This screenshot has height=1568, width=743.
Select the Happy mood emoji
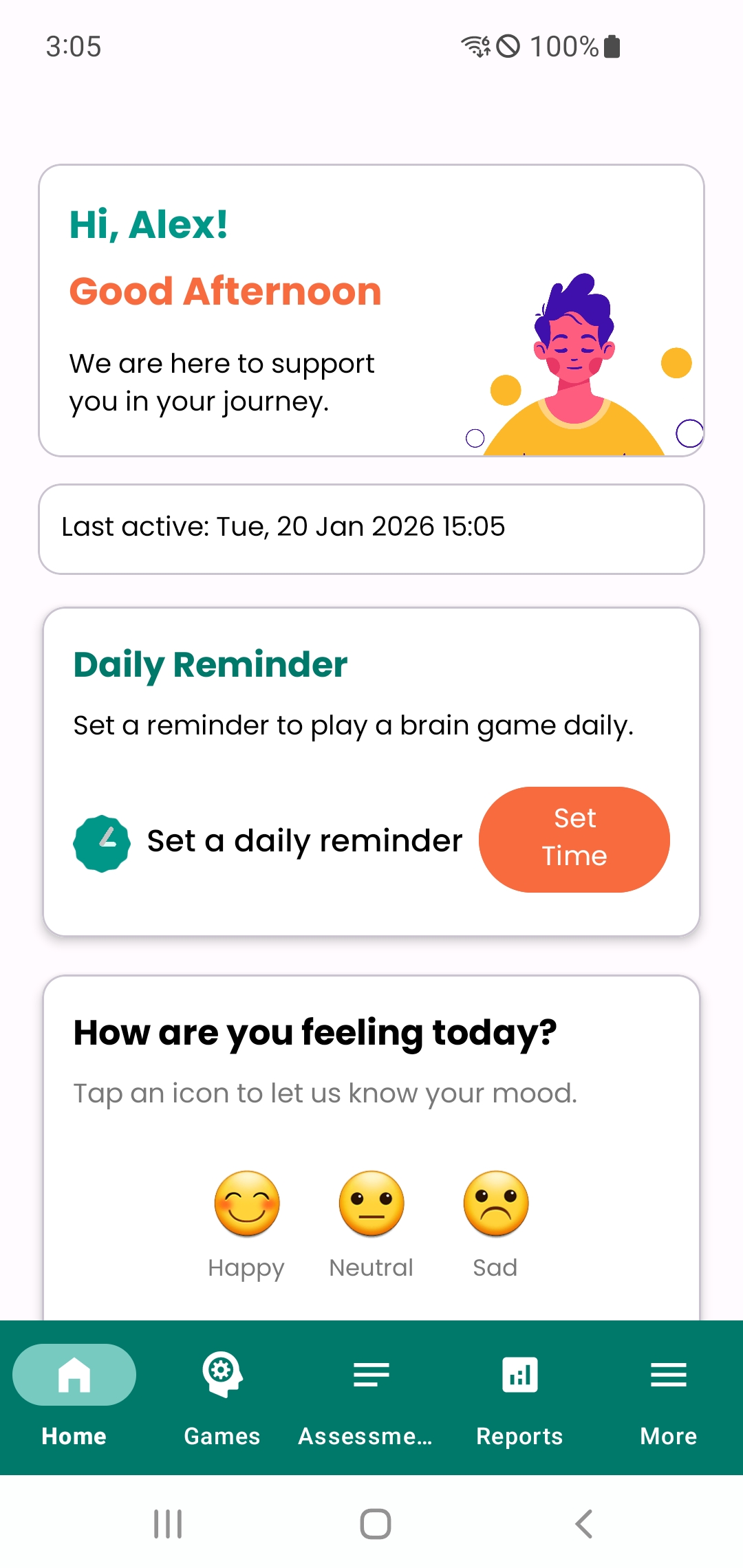pos(247,1204)
